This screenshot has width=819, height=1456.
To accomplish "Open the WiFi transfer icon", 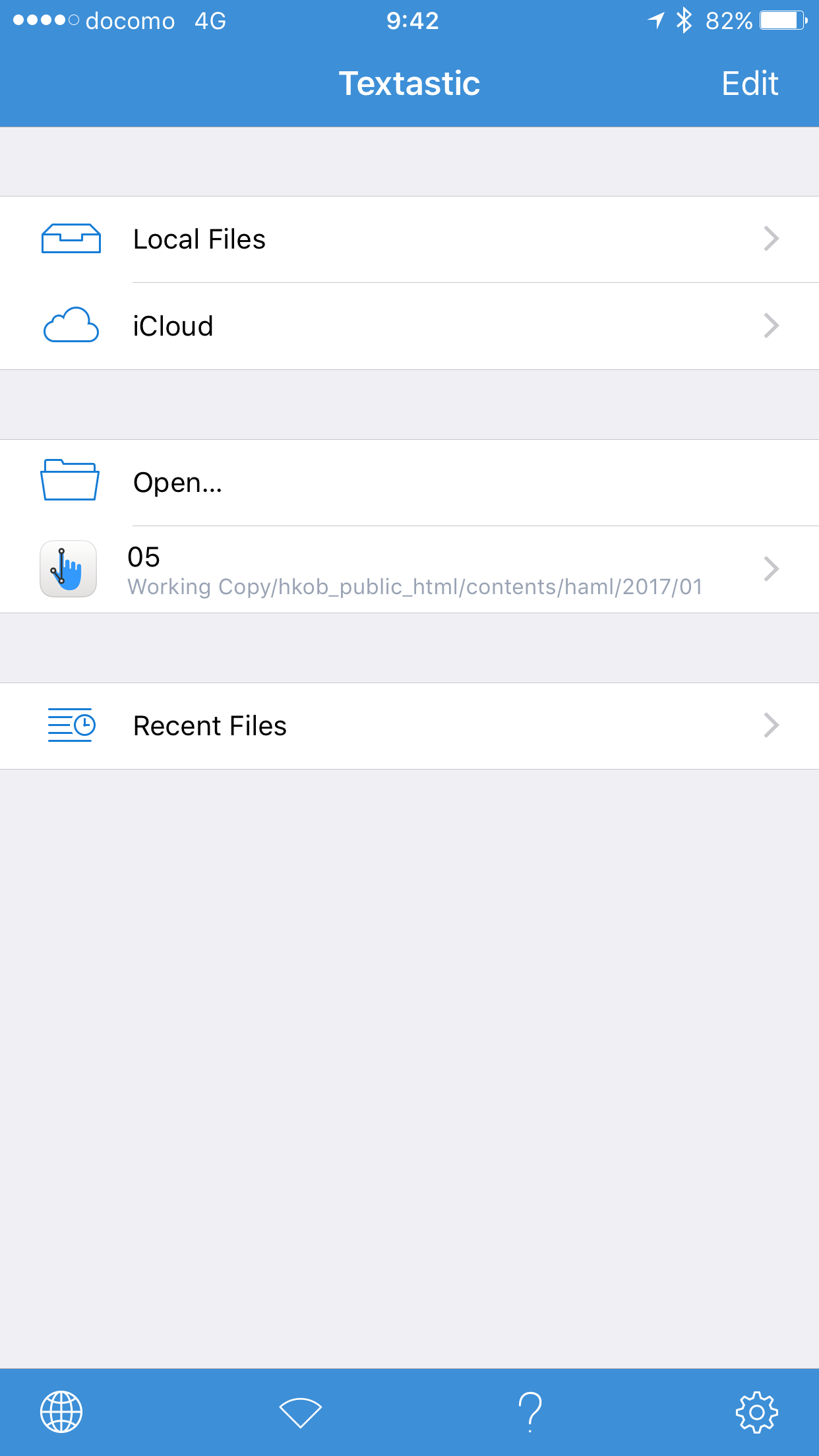I will 300,1412.
